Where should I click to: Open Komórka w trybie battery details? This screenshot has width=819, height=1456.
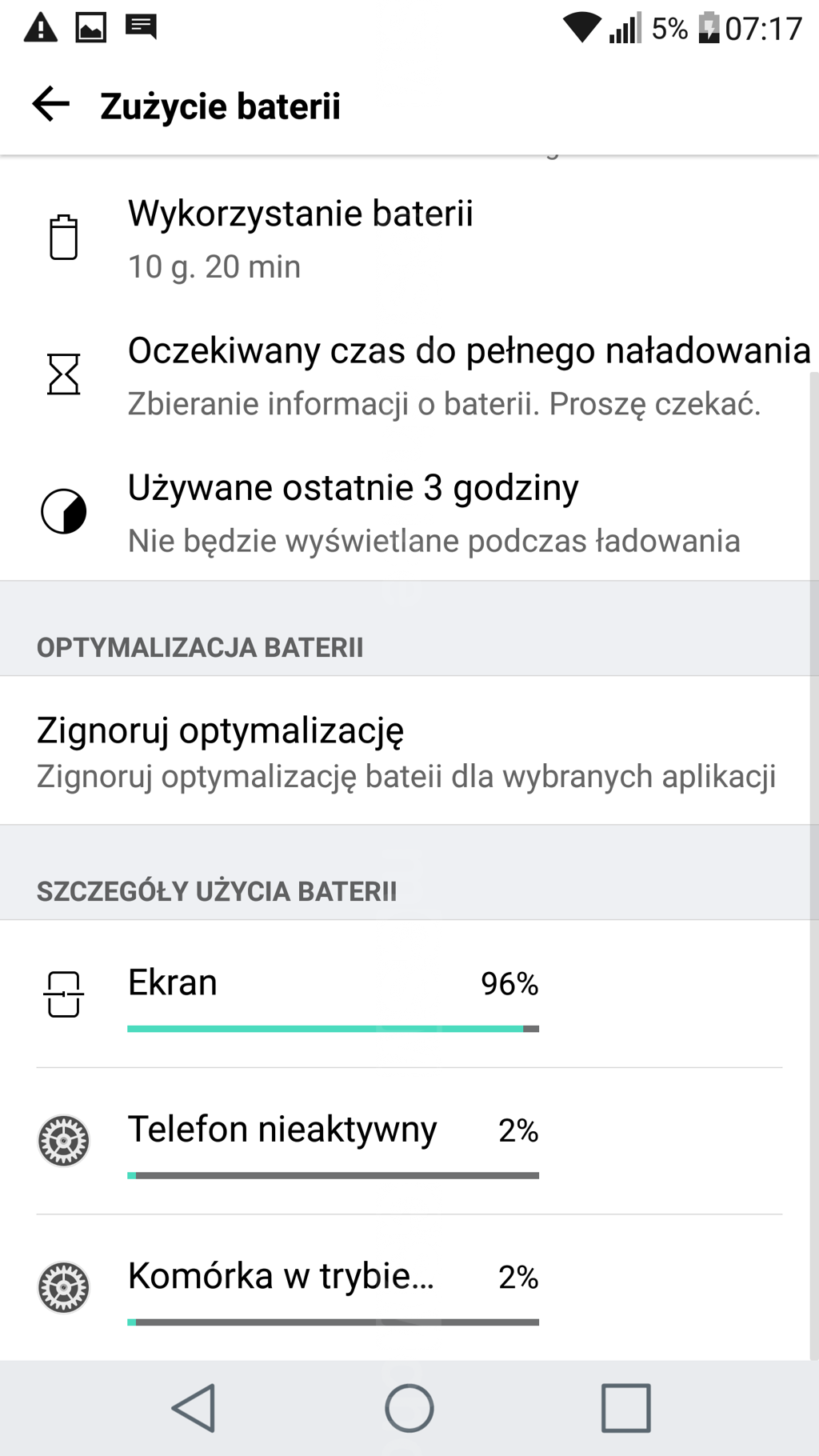[x=333, y=1288]
